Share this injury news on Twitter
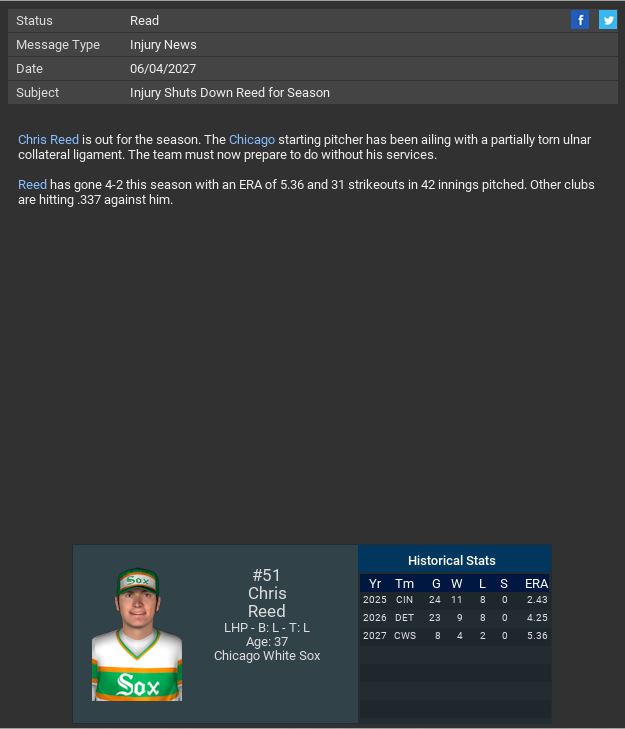The image size is (625, 729). (x=608, y=20)
